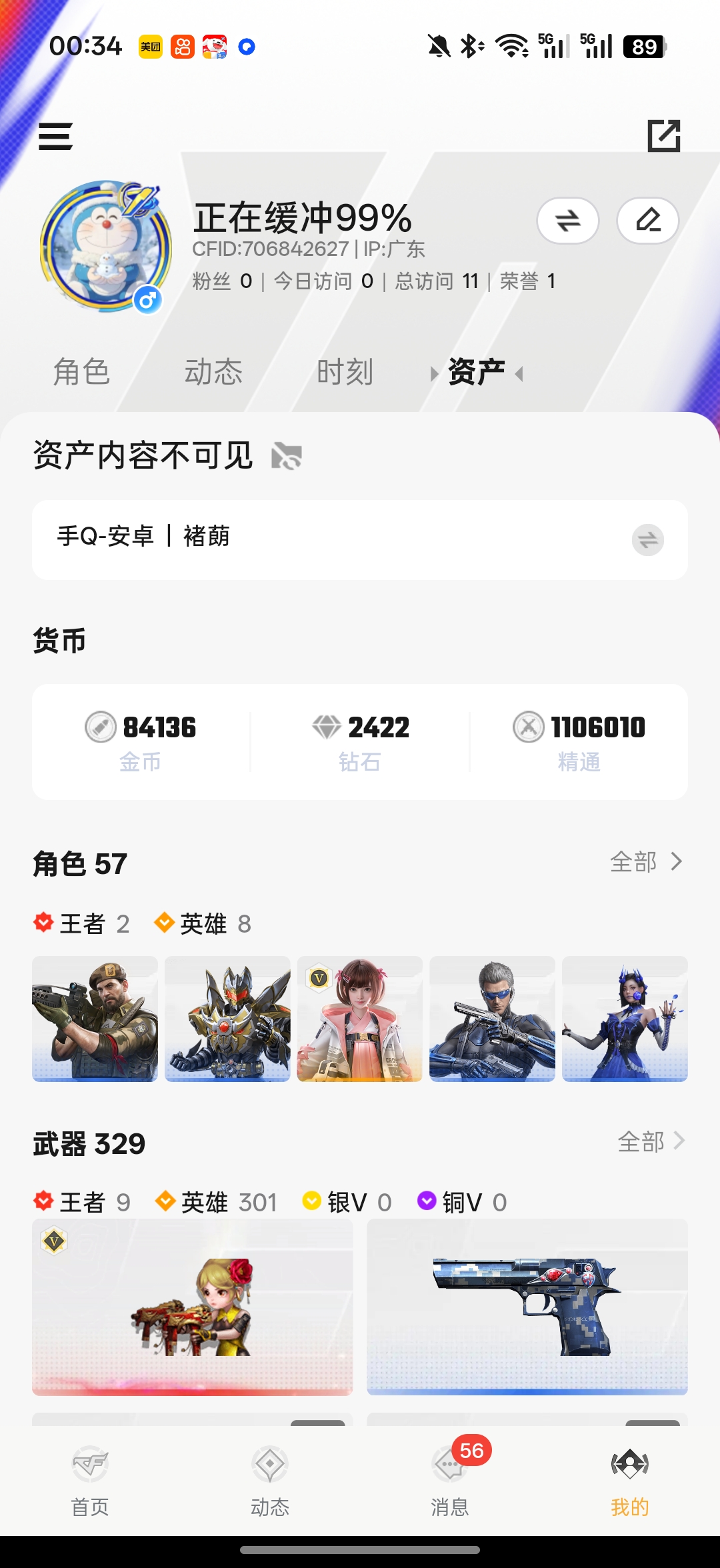
Task: Edit profile with pencil button
Action: tap(647, 221)
